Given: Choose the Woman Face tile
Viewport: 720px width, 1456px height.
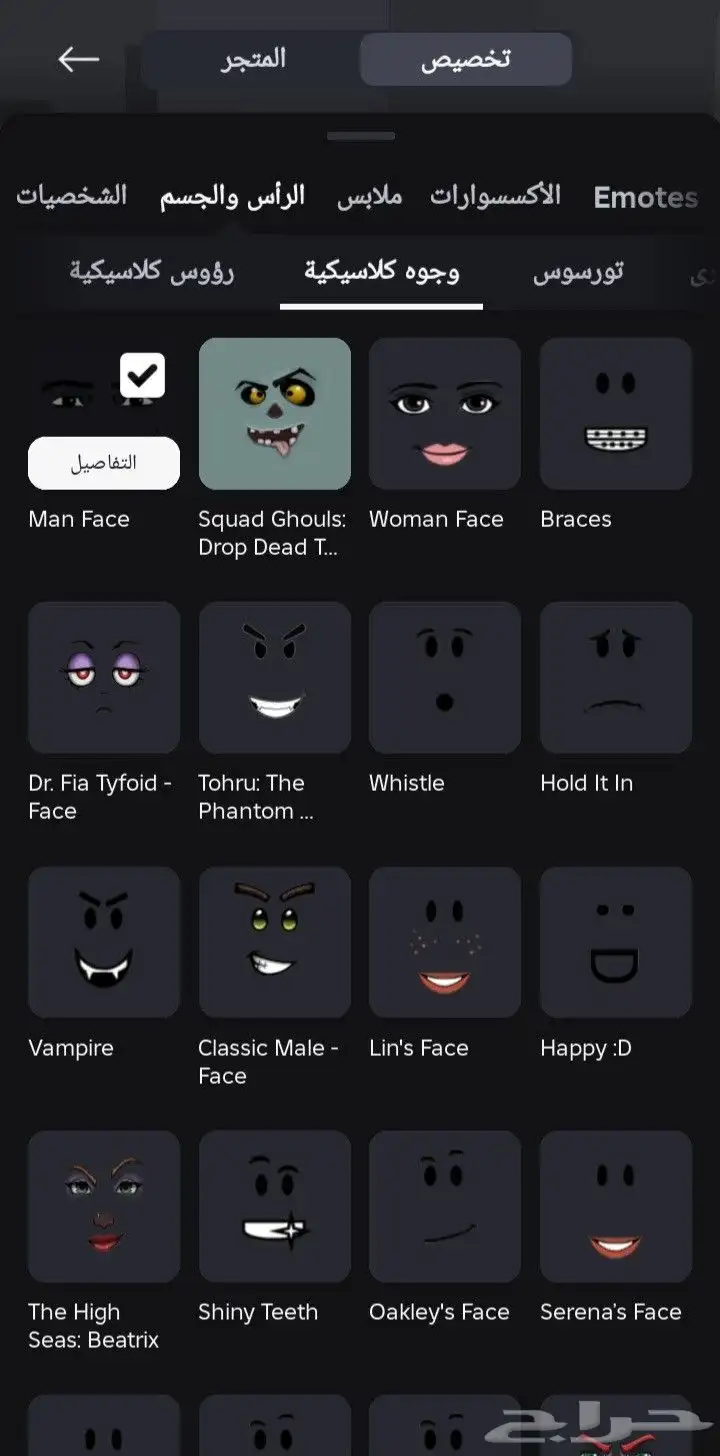Looking at the screenshot, I should (x=445, y=414).
